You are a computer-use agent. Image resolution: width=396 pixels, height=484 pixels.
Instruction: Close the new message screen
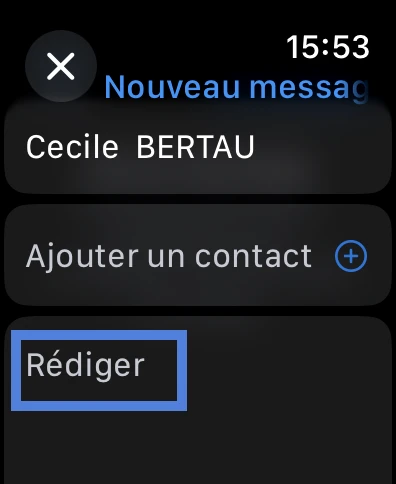click(61, 66)
